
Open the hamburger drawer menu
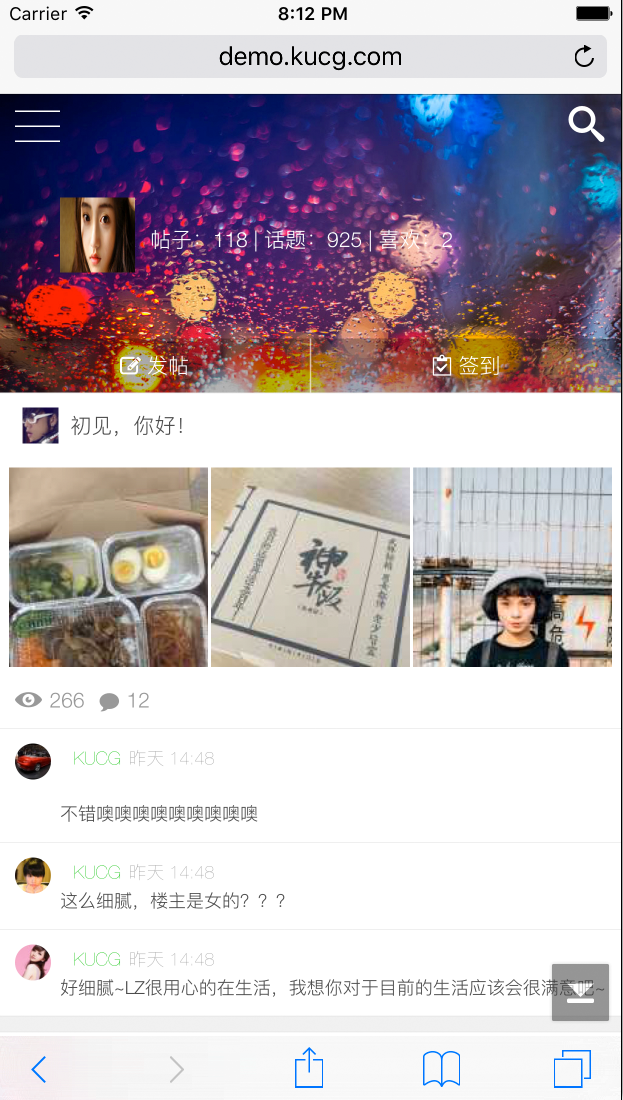pyautogui.click(x=37, y=126)
